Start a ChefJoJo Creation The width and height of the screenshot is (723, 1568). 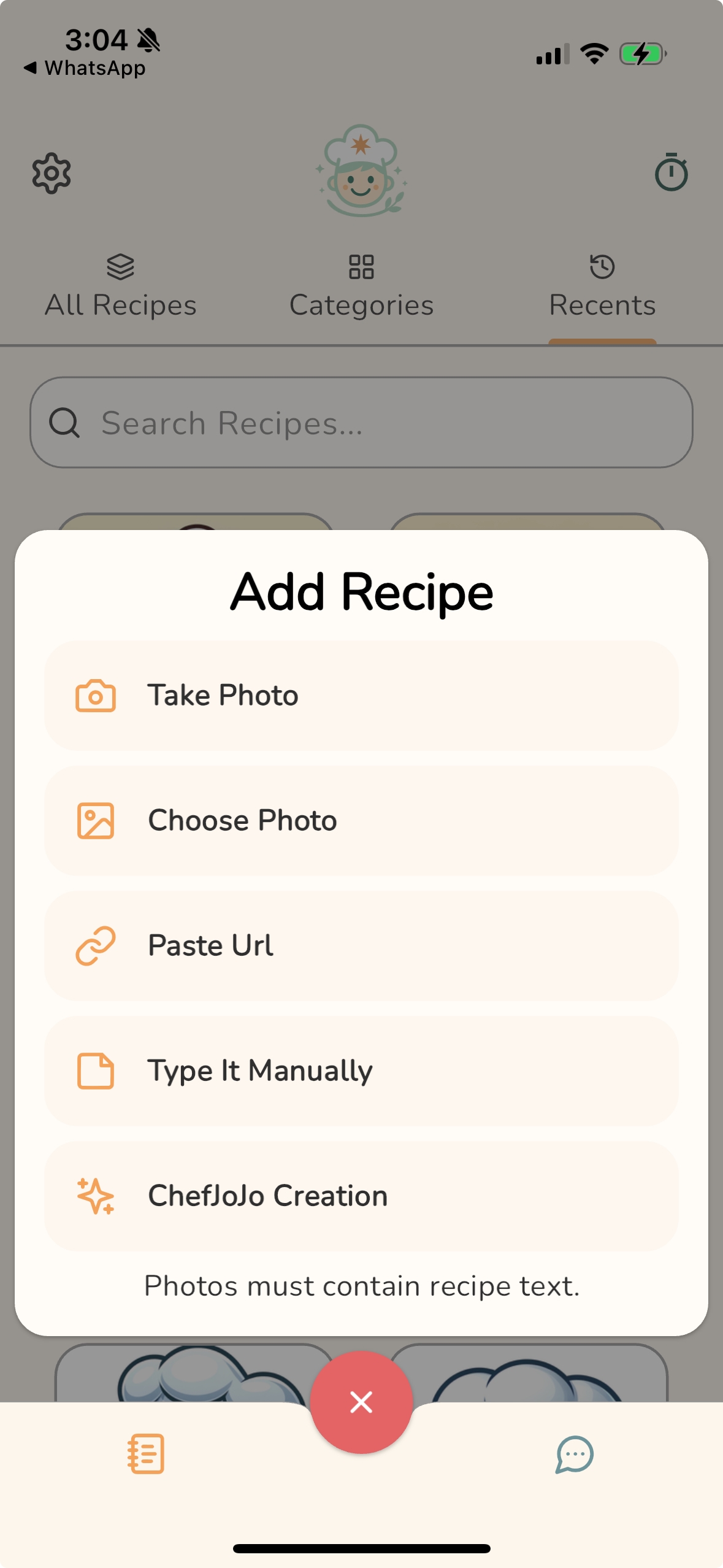361,1196
